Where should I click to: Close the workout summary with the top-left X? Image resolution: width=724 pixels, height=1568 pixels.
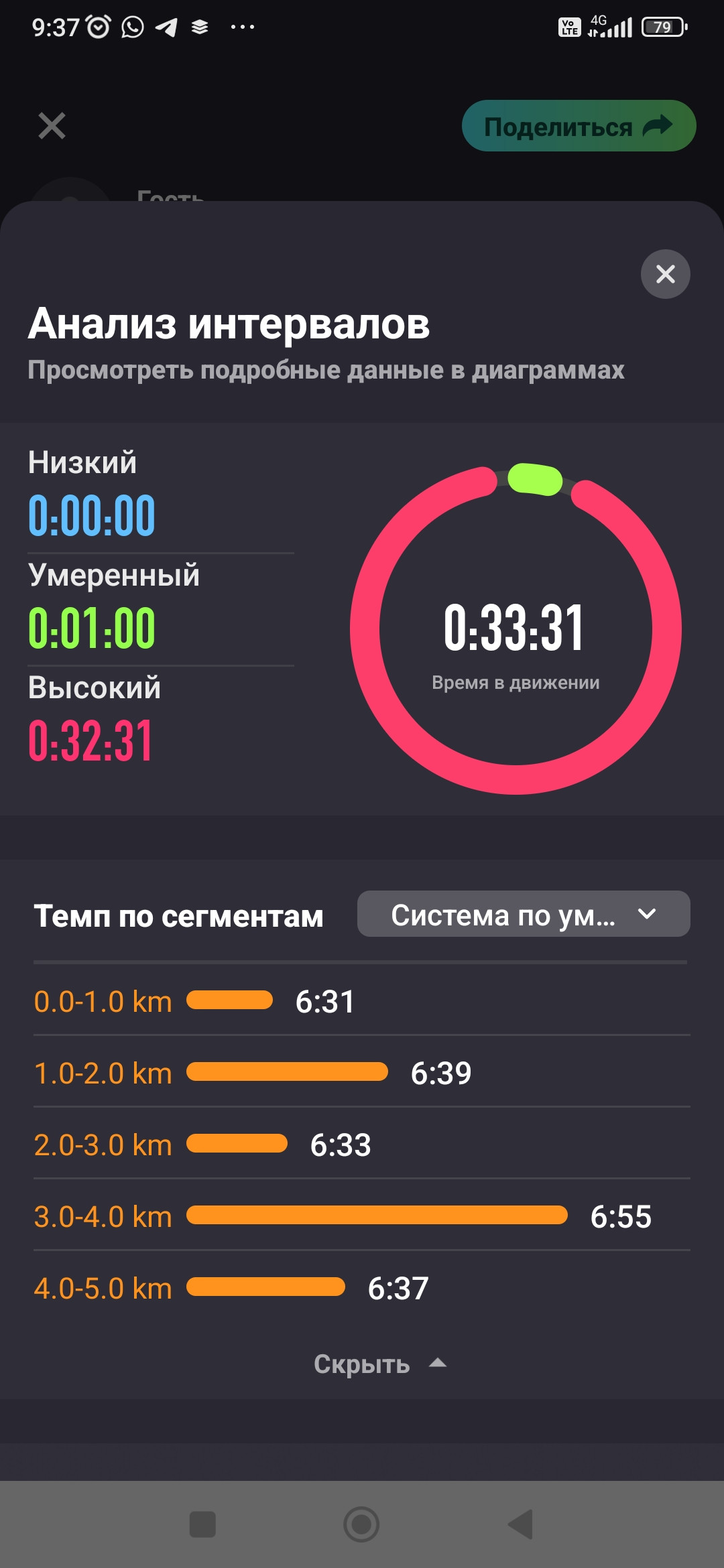pos(52,126)
